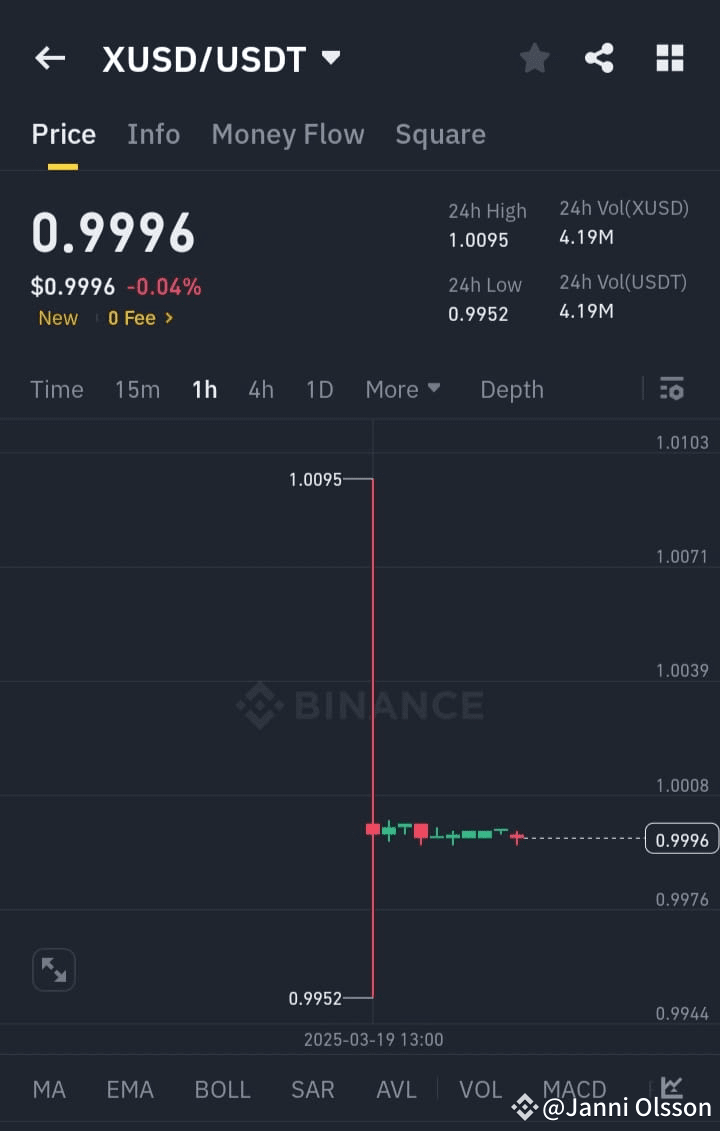Enable the BOLL indicator
Image resolution: width=720 pixels, height=1131 pixels.
coord(222,1089)
